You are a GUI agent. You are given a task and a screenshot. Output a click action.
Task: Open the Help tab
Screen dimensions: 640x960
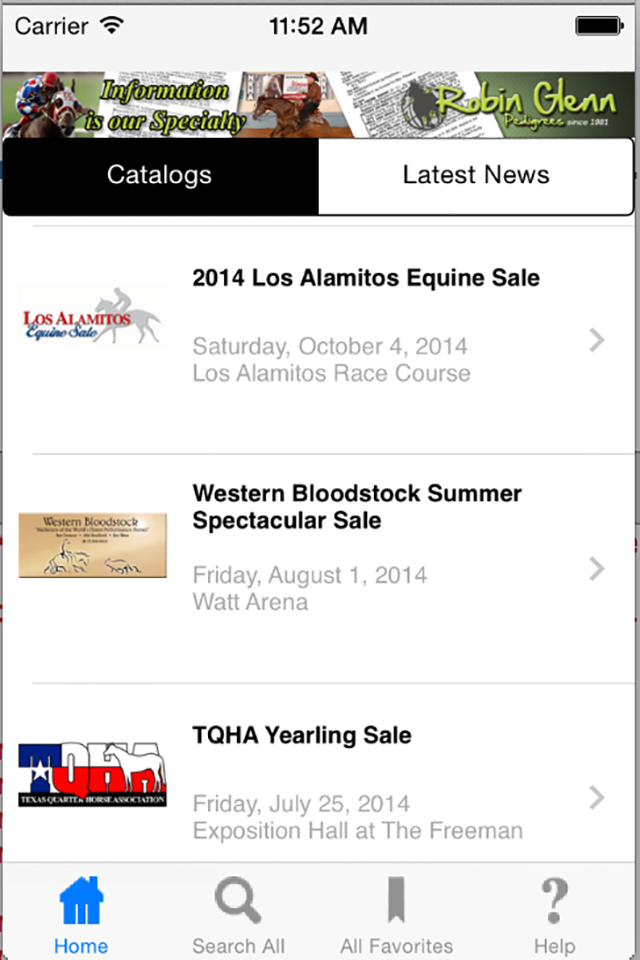[554, 915]
